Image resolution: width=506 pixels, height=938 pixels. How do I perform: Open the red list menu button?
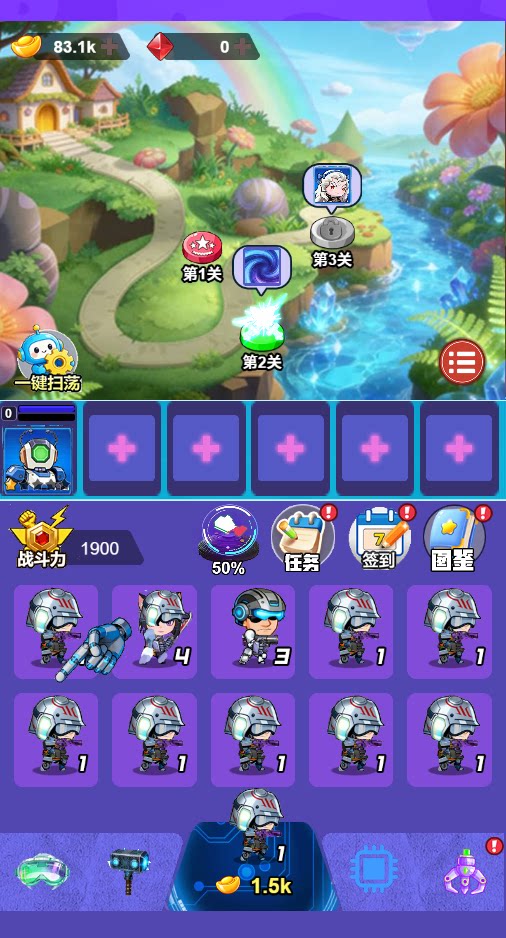tap(462, 362)
